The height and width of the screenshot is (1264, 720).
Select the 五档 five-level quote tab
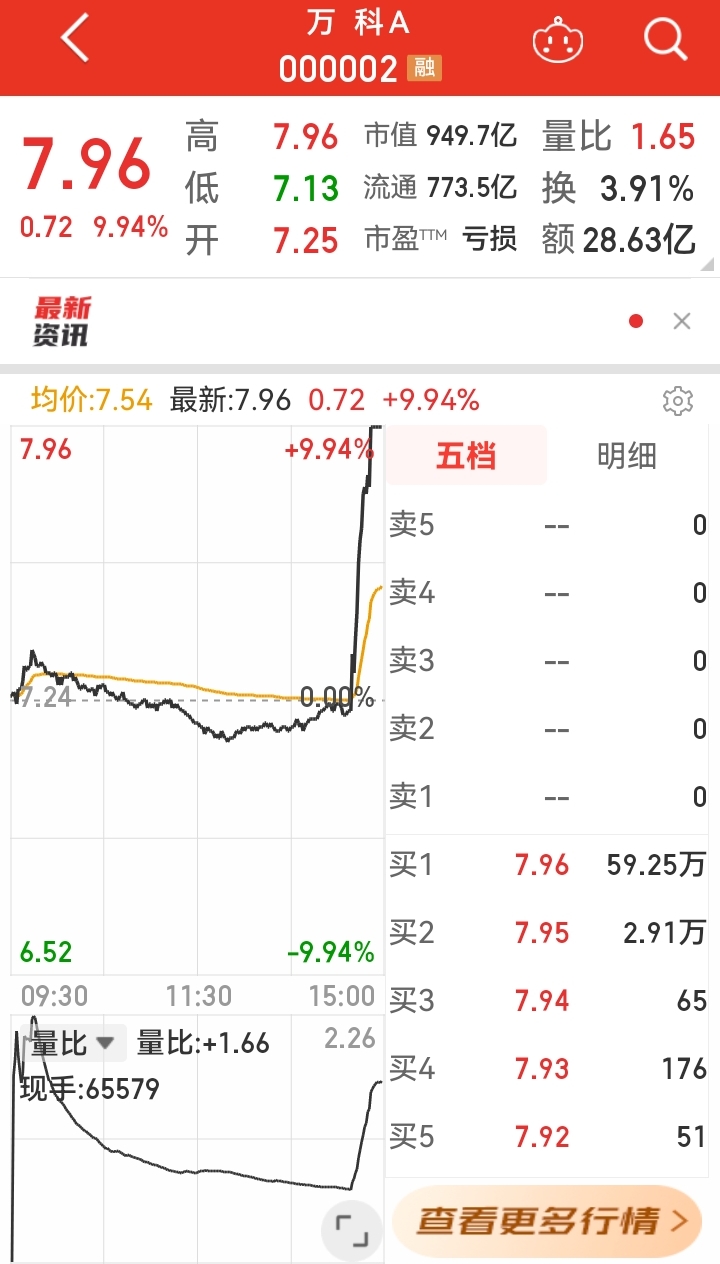466,455
